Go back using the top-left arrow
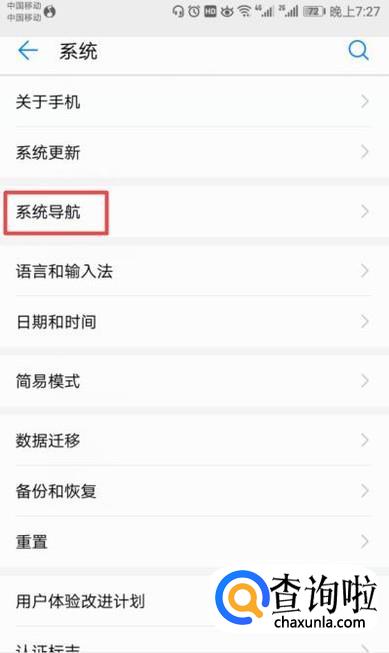This screenshot has width=389, height=653. pos(28,51)
